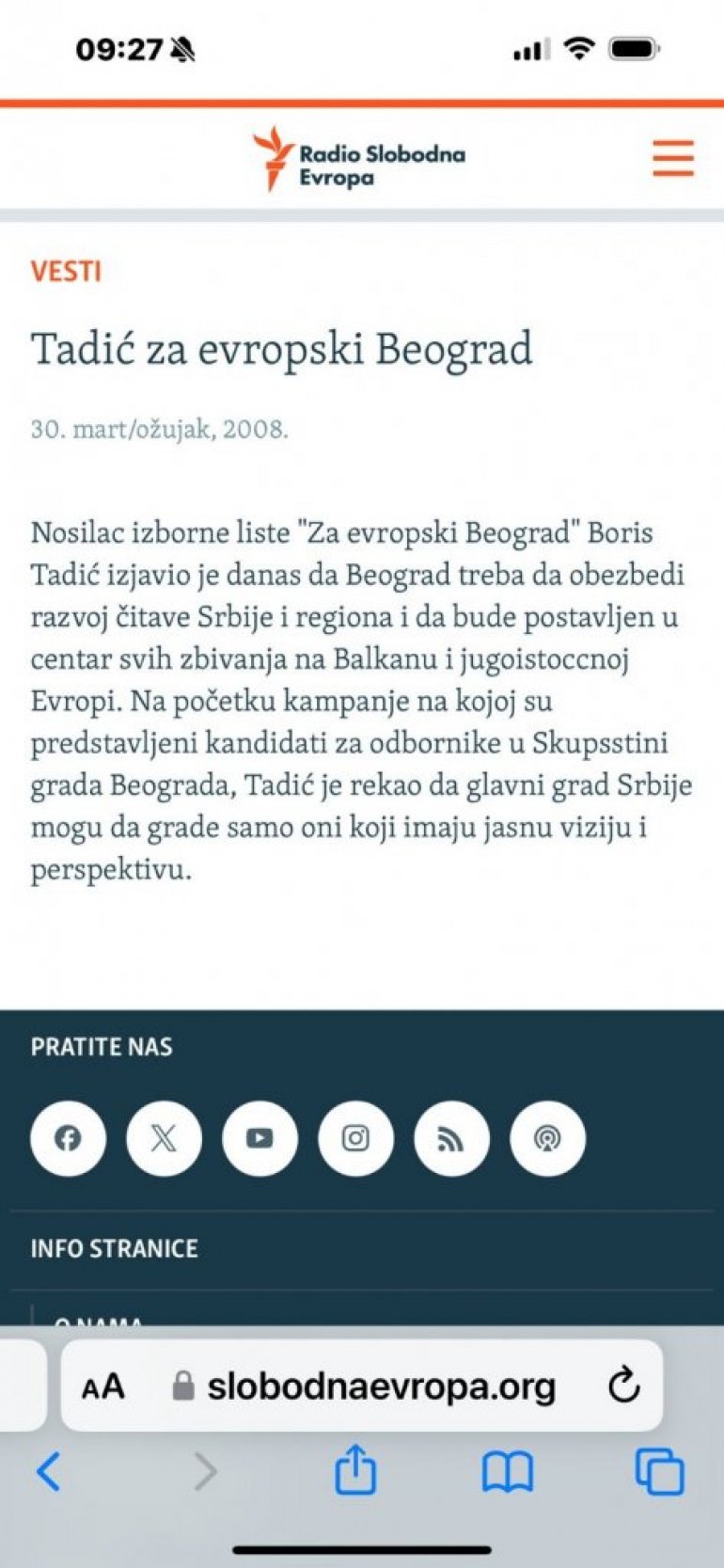Open the Instagram profile icon
Image resolution: width=724 pixels, height=1568 pixels.
click(x=355, y=1138)
